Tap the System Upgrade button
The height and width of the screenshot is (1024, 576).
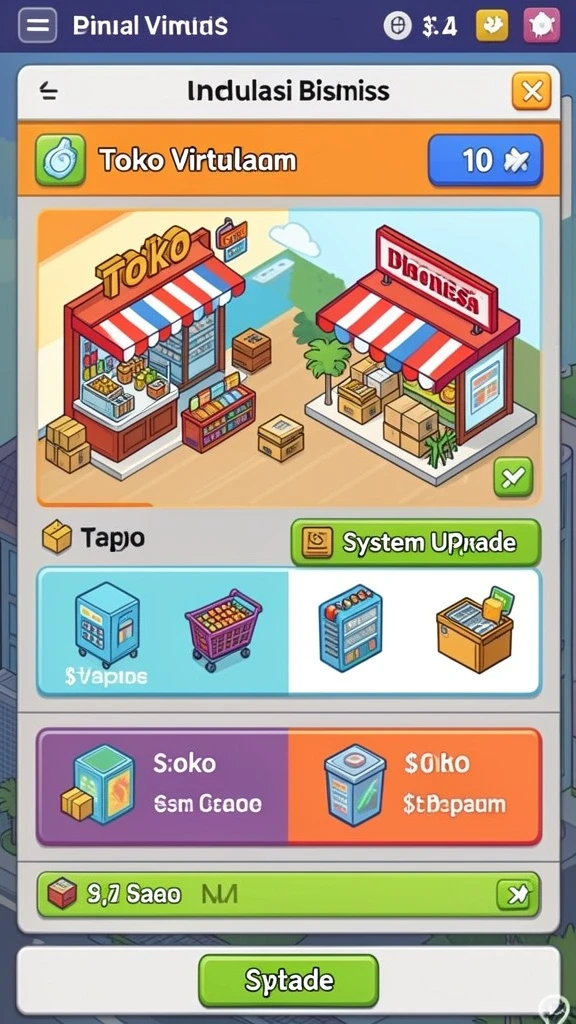(x=415, y=543)
